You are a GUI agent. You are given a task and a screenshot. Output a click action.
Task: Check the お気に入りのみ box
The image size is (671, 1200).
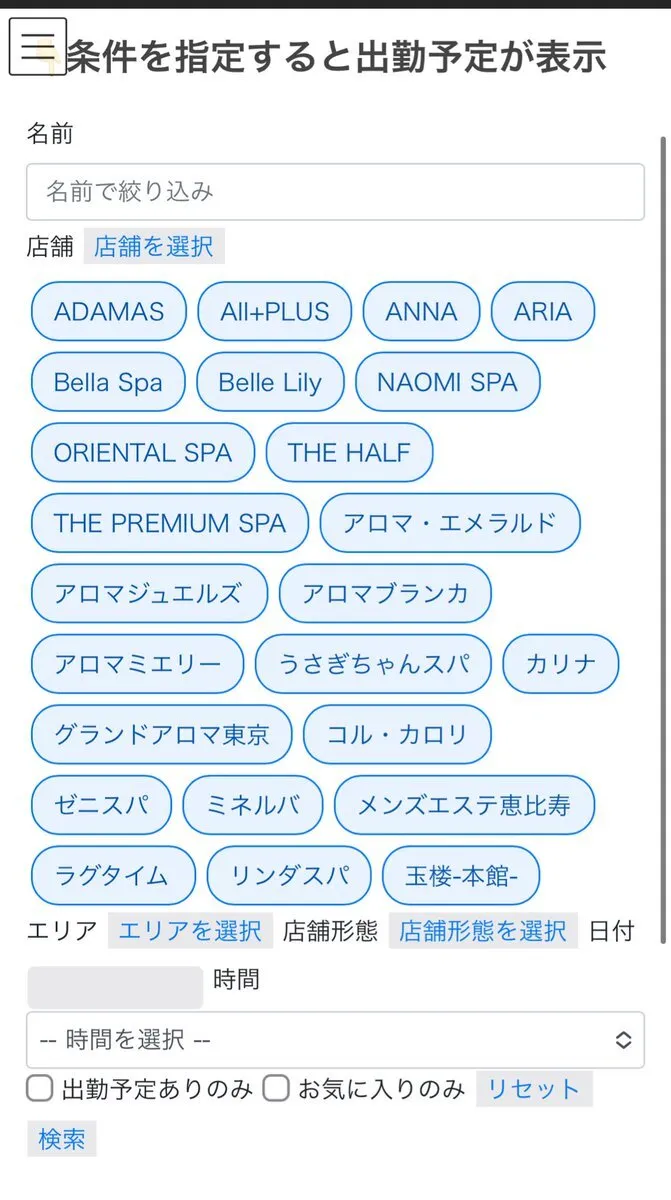coord(276,1089)
